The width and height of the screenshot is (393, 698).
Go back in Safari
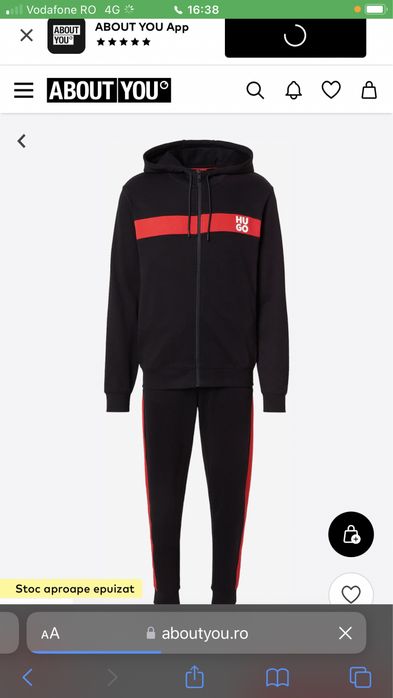[x=28, y=678]
